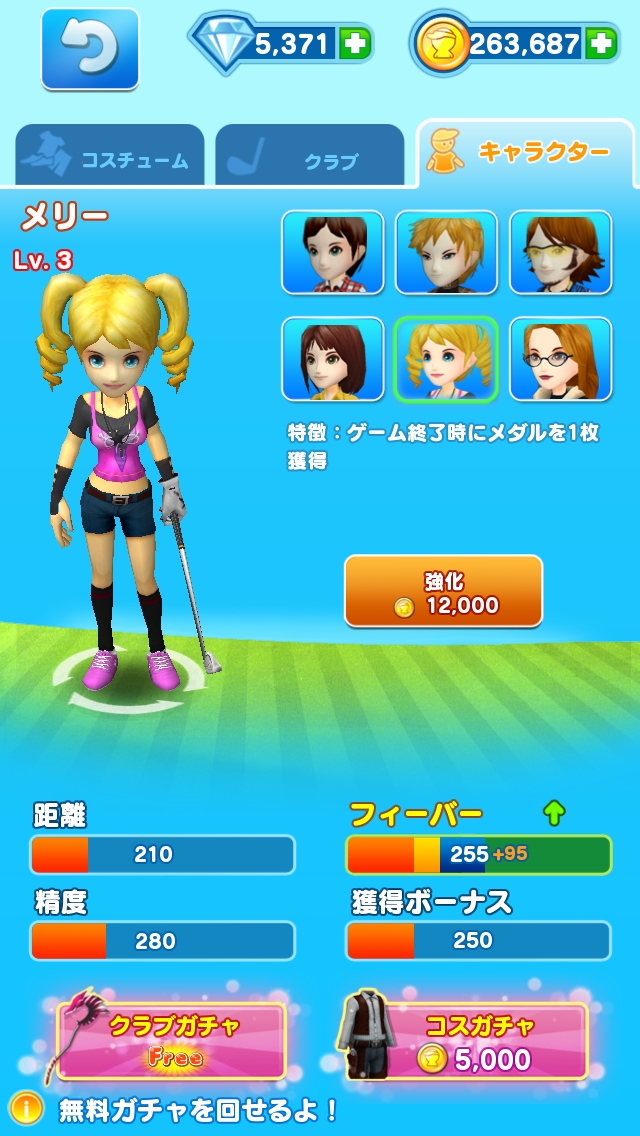Switch to the コスチューム tab
Screen dimensions: 640x1136
(110, 157)
